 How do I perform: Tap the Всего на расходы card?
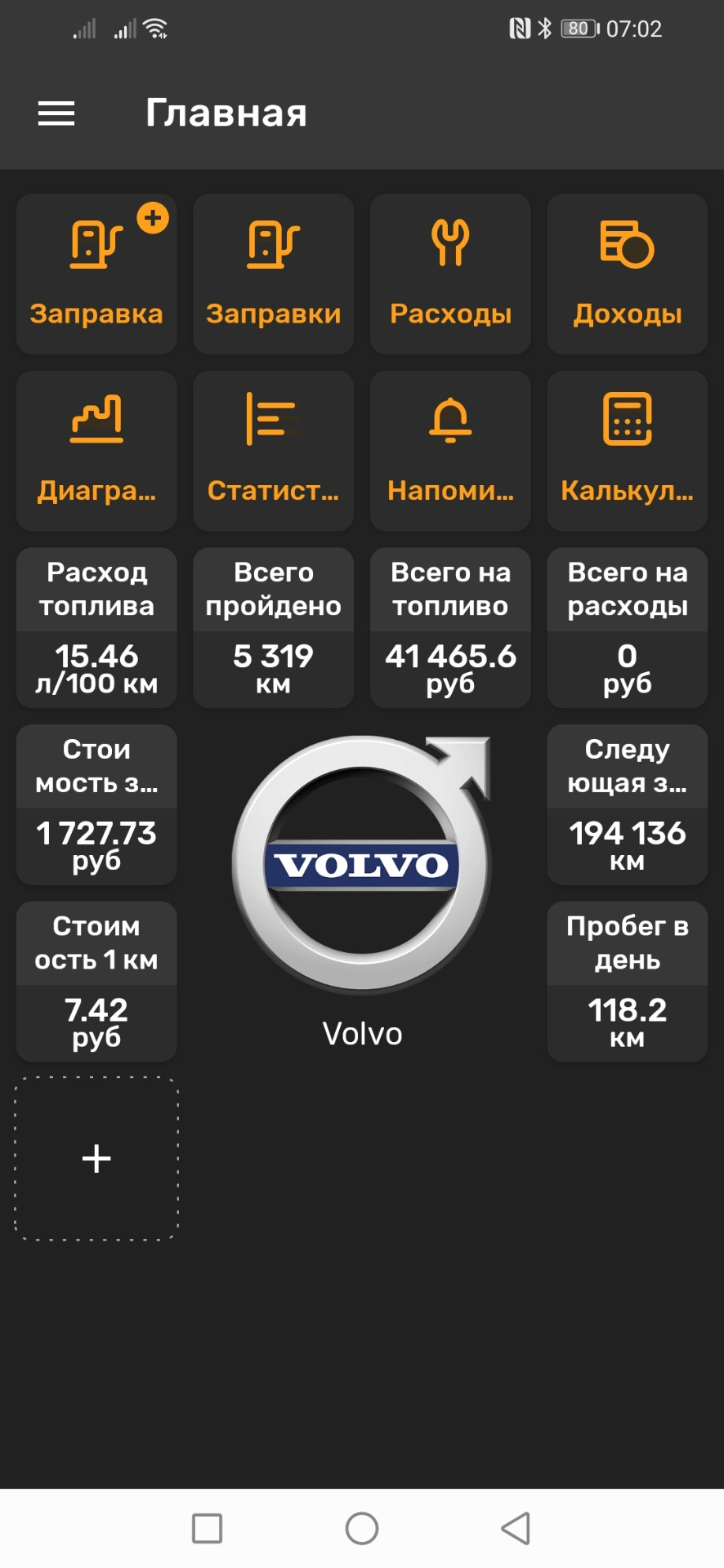point(627,627)
